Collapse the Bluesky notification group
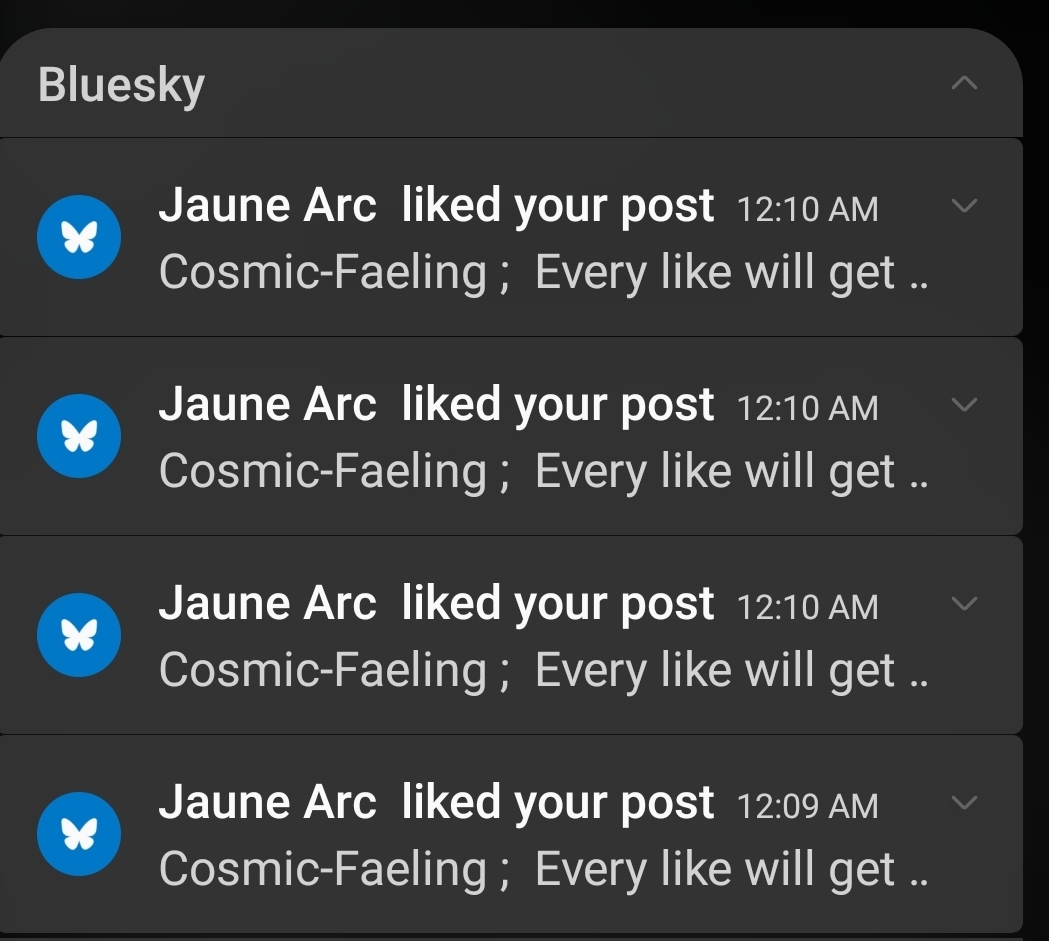1049x941 pixels. click(964, 84)
